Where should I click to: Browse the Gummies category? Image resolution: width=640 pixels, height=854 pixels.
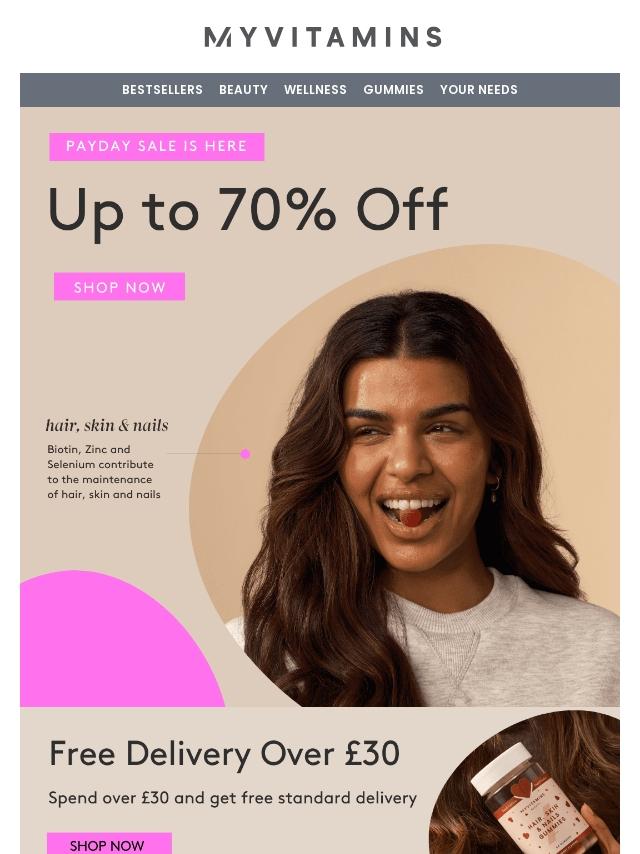[393, 90]
